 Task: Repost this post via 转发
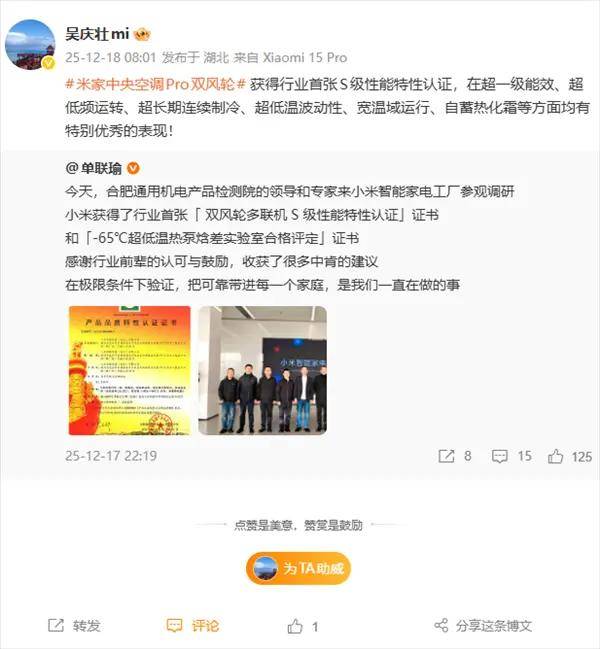point(76,625)
